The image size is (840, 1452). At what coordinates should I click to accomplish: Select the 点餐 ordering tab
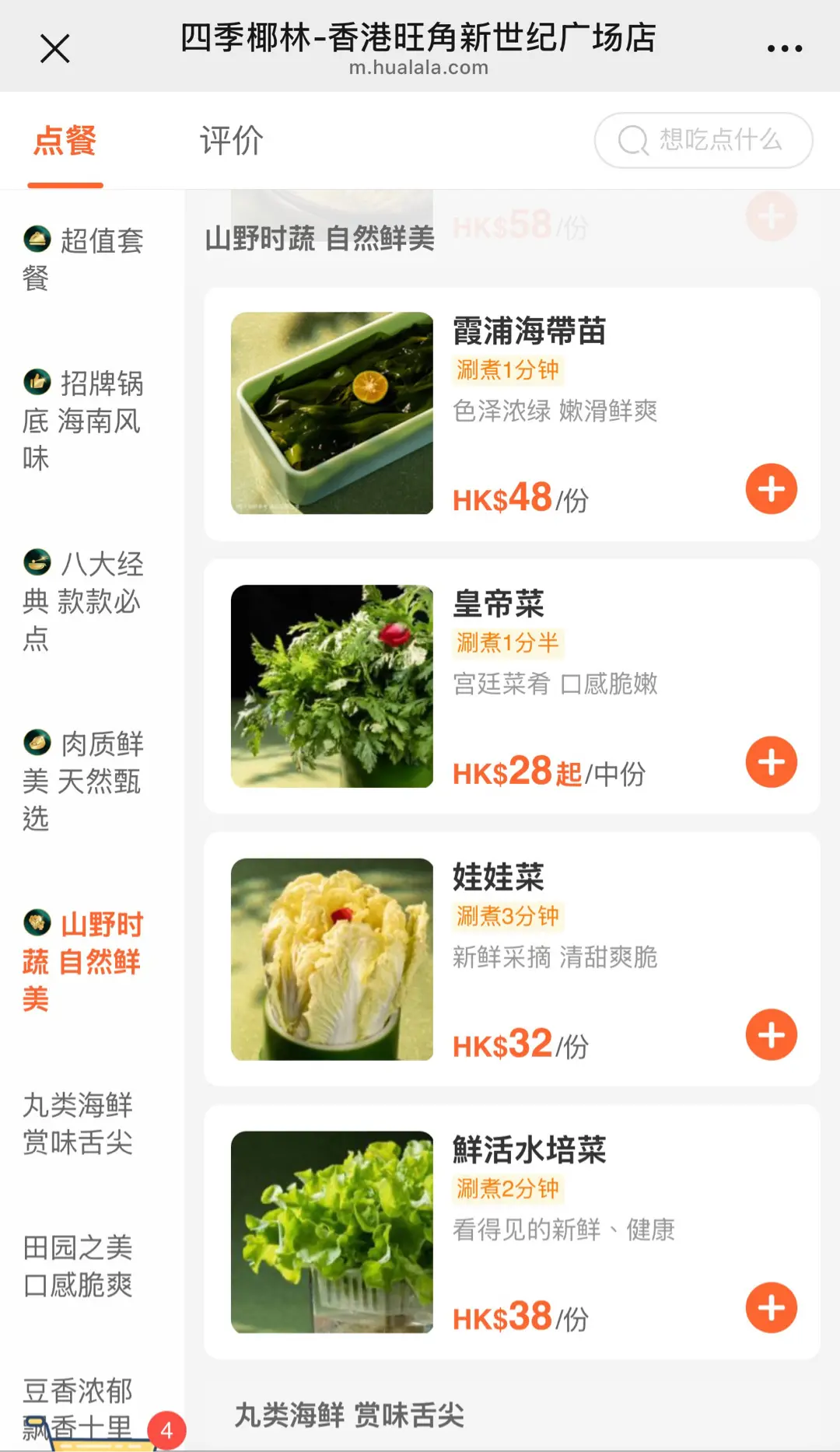(65, 141)
